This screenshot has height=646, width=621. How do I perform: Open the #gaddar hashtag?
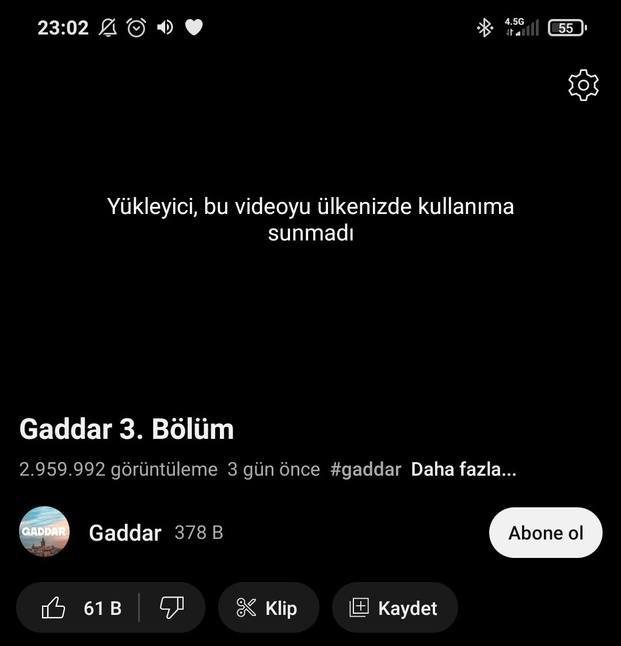tap(365, 469)
